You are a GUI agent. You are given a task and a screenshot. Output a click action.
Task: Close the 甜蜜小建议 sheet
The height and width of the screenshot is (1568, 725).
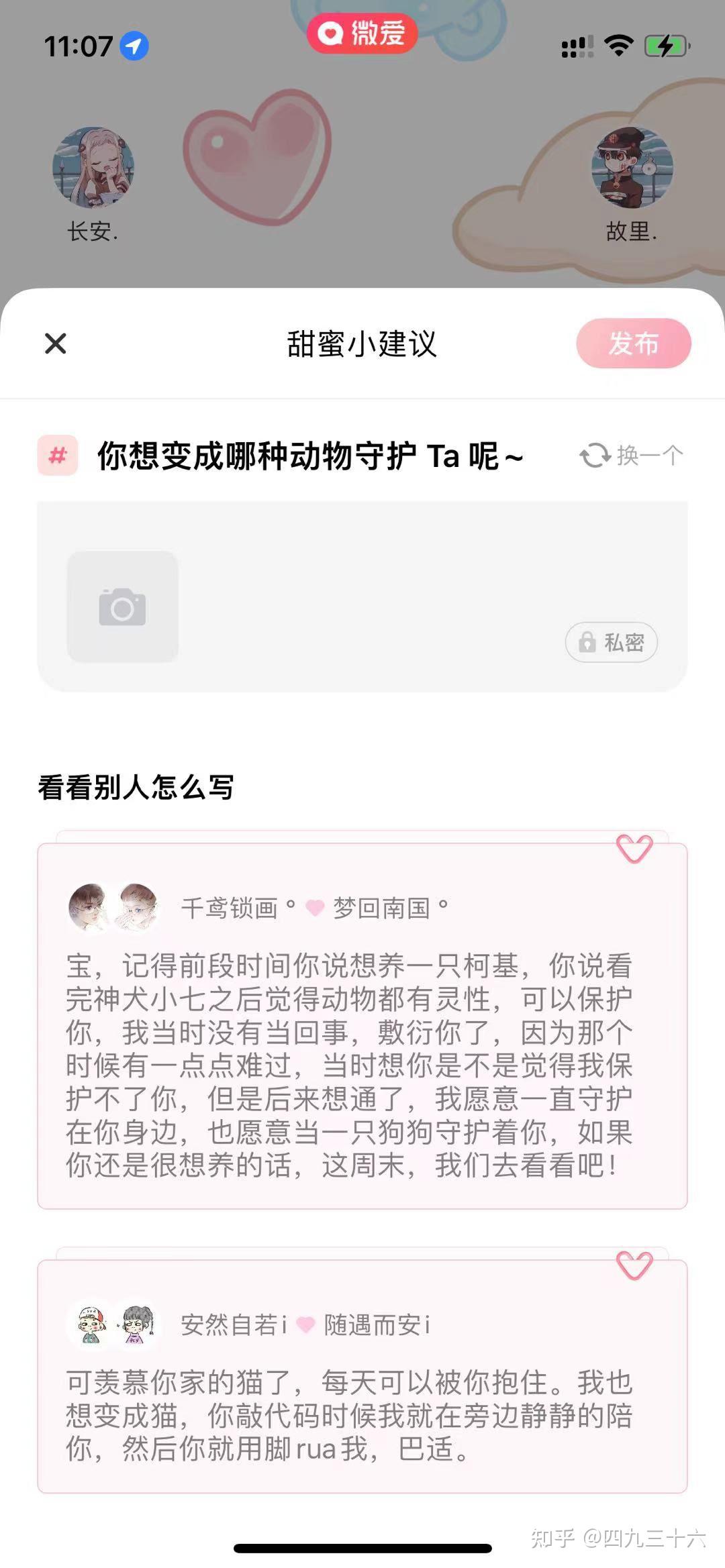(55, 344)
